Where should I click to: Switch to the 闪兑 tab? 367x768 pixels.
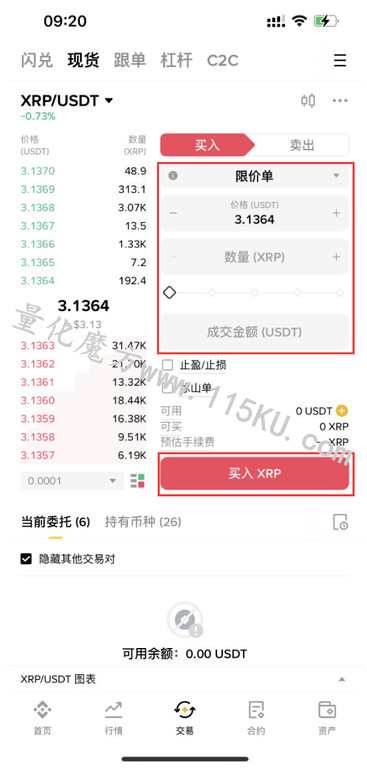point(36,60)
